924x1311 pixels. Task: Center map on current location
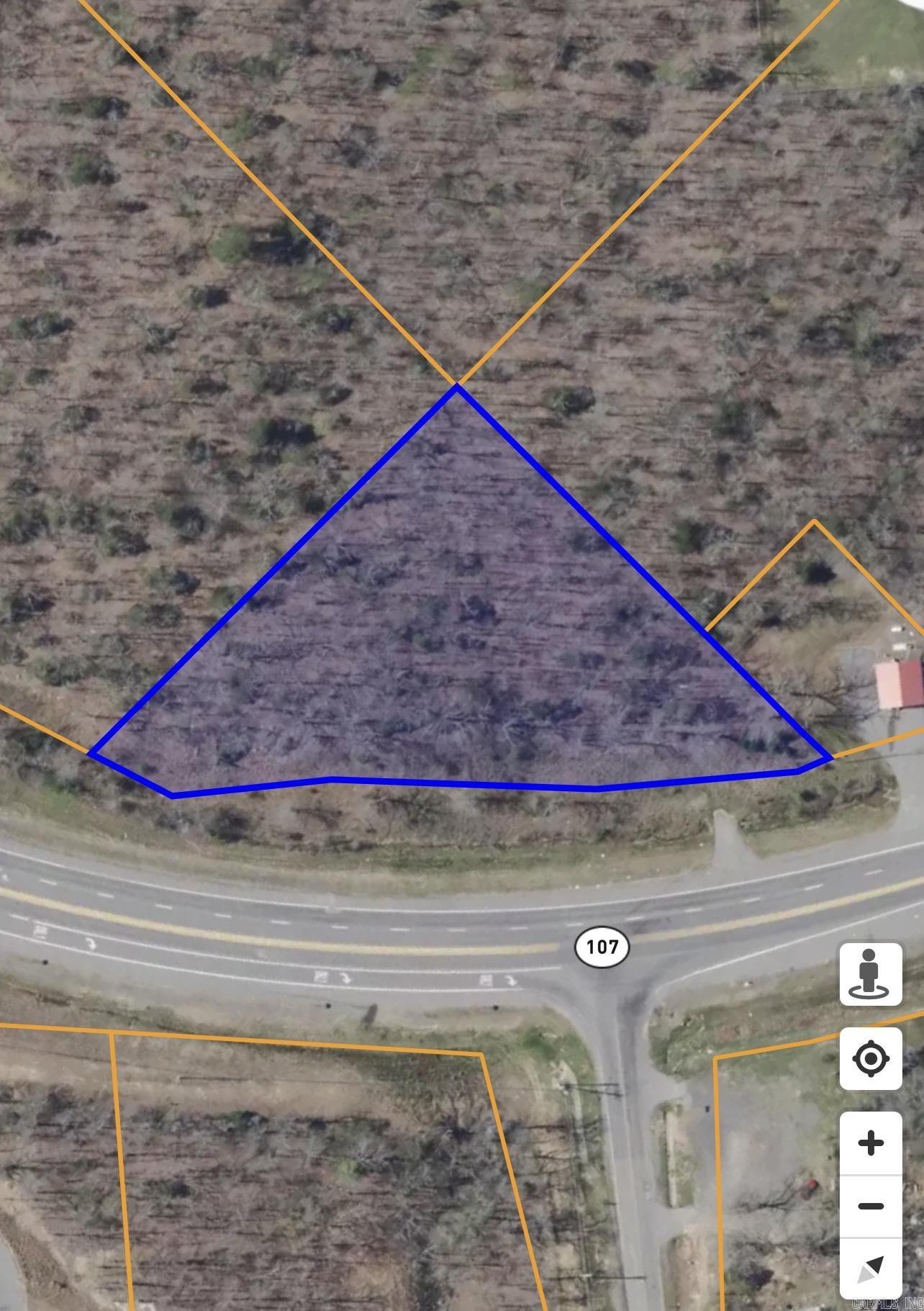click(870, 1058)
